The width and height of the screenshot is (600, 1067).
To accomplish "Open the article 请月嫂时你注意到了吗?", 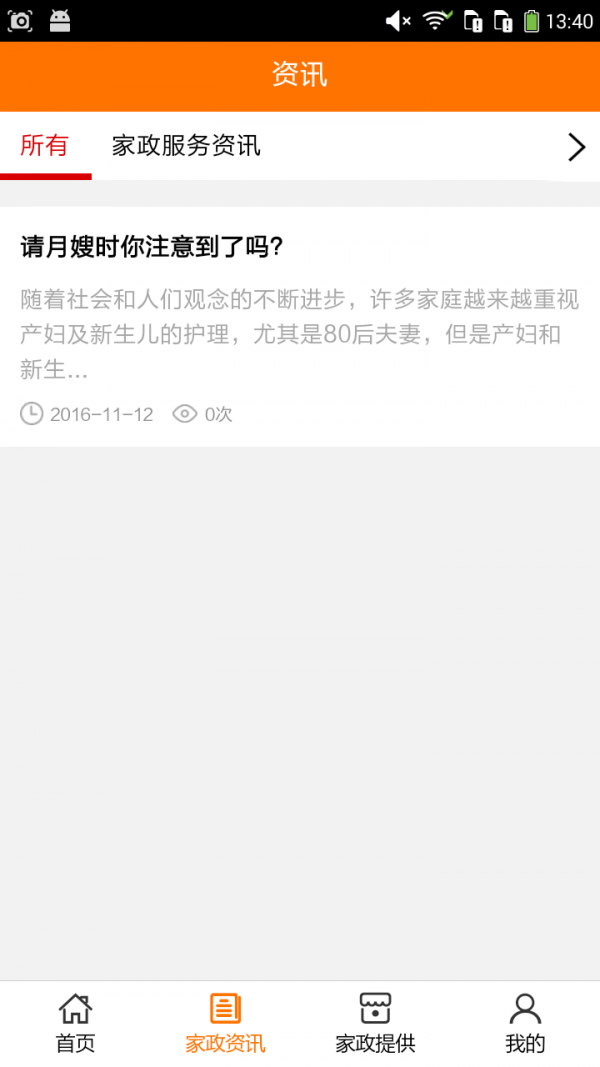I will [x=300, y=327].
